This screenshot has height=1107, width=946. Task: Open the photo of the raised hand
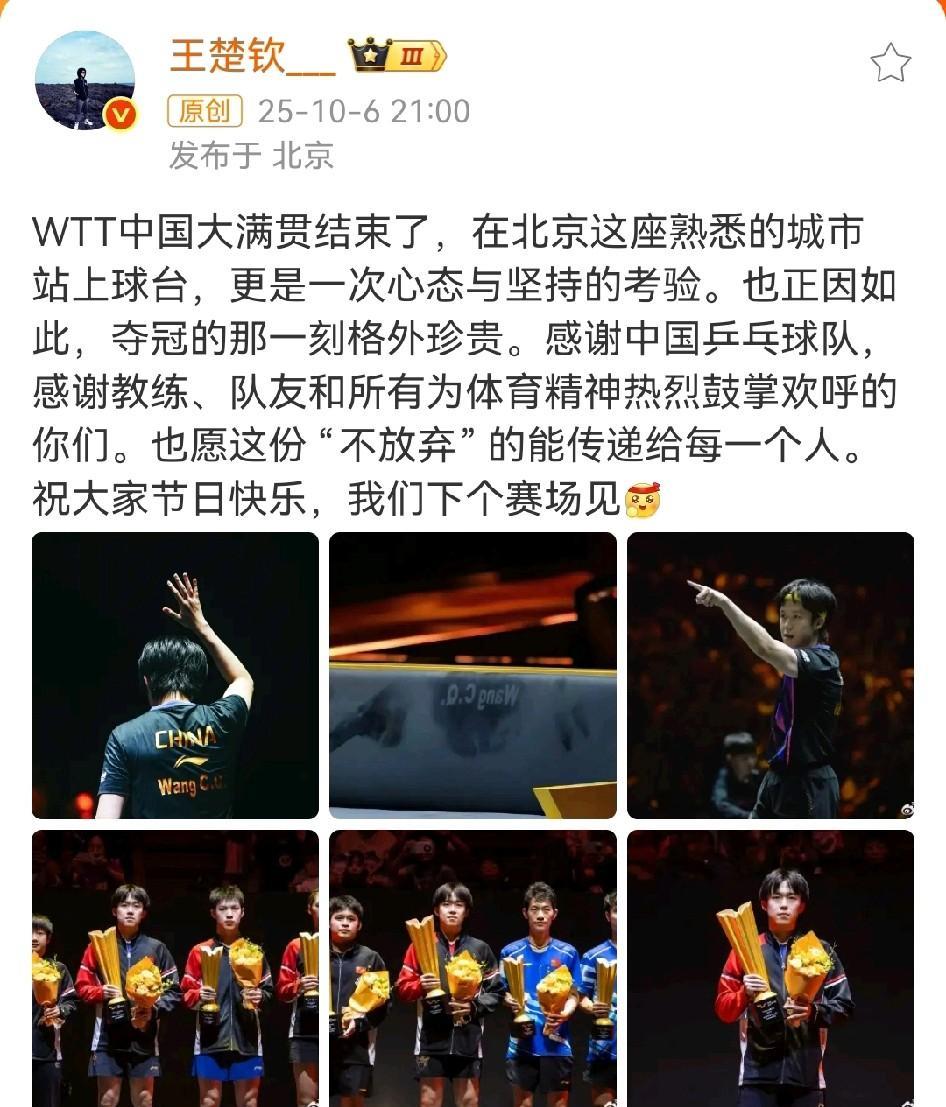point(175,675)
